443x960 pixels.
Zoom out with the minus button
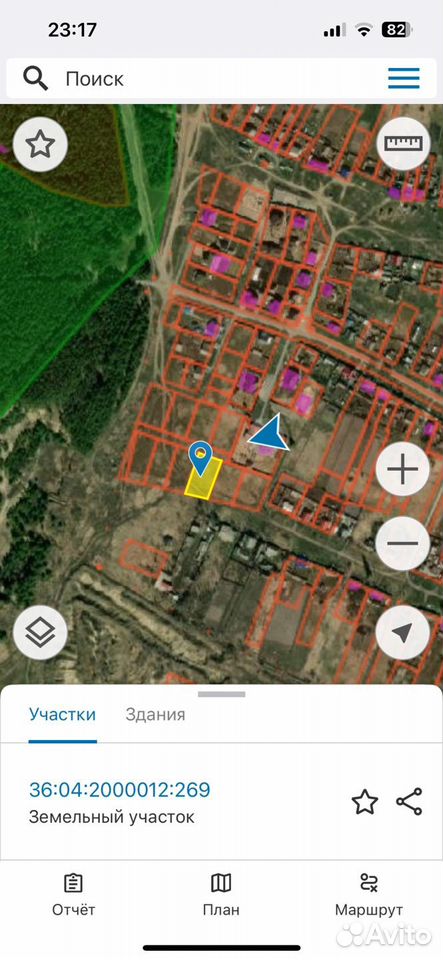403,543
